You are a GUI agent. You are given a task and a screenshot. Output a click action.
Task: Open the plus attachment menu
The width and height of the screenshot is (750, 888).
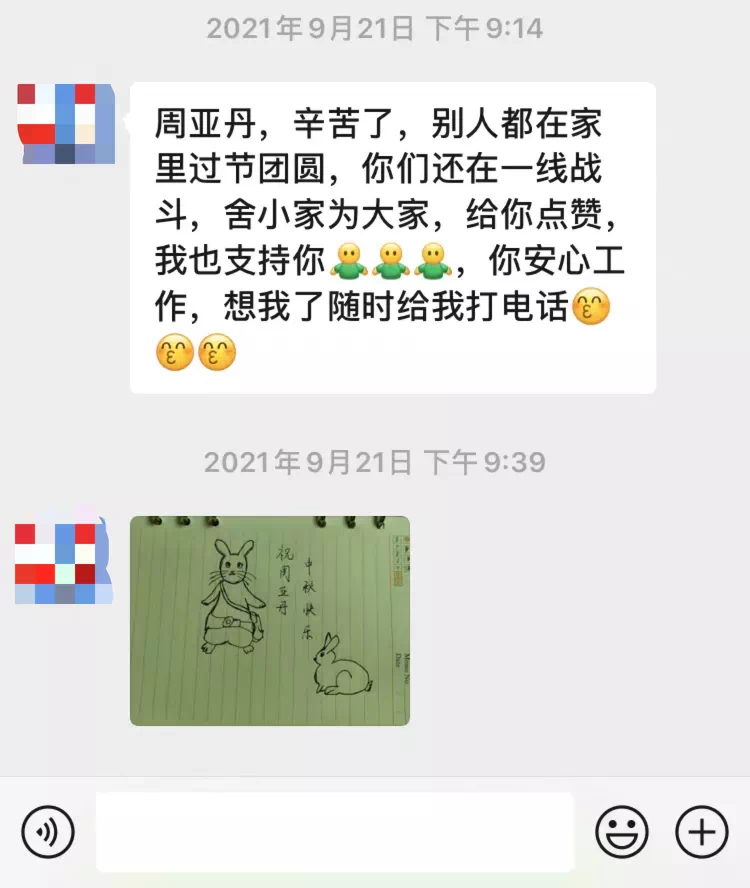point(702,832)
